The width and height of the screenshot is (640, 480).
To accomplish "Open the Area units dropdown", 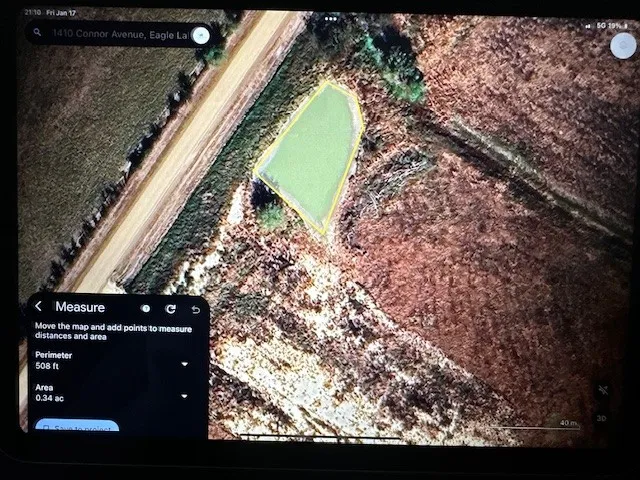I will (x=185, y=396).
